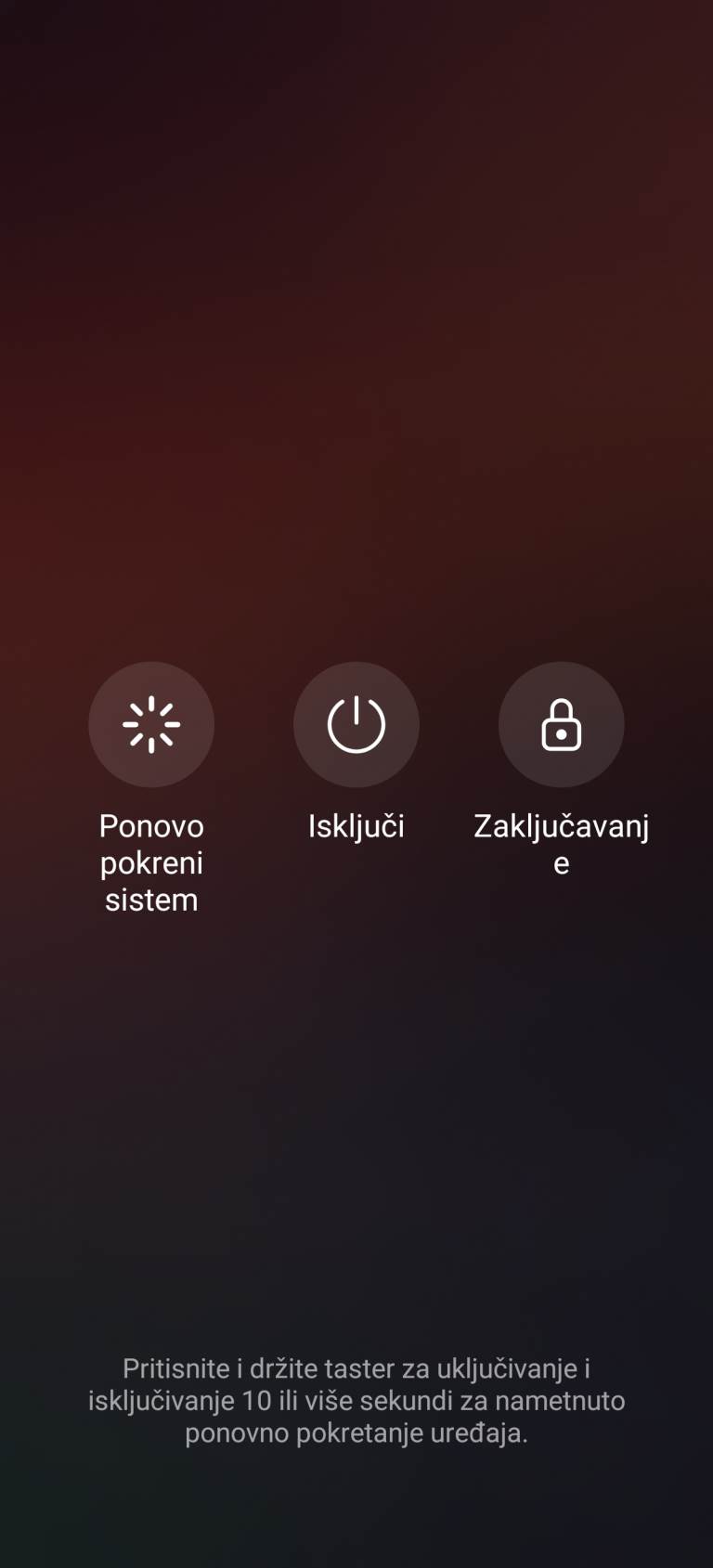Tap the middle power button icon
The width and height of the screenshot is (713, 1568).
[x=356, y=725]
